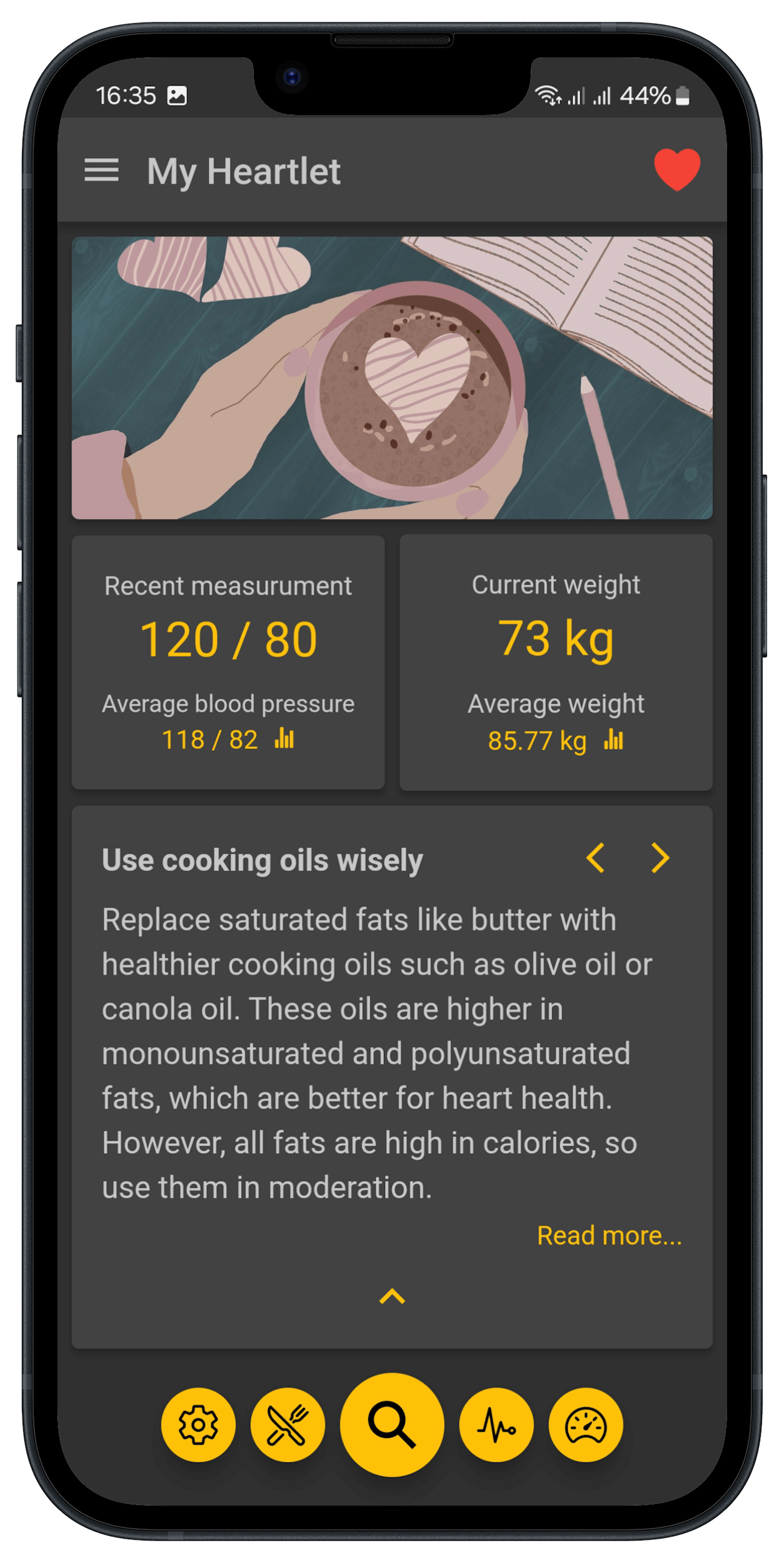Image resolution: width=784 pixels, height=1563 pixels.
Task: View the average weight chart
Action: [613, 740]
